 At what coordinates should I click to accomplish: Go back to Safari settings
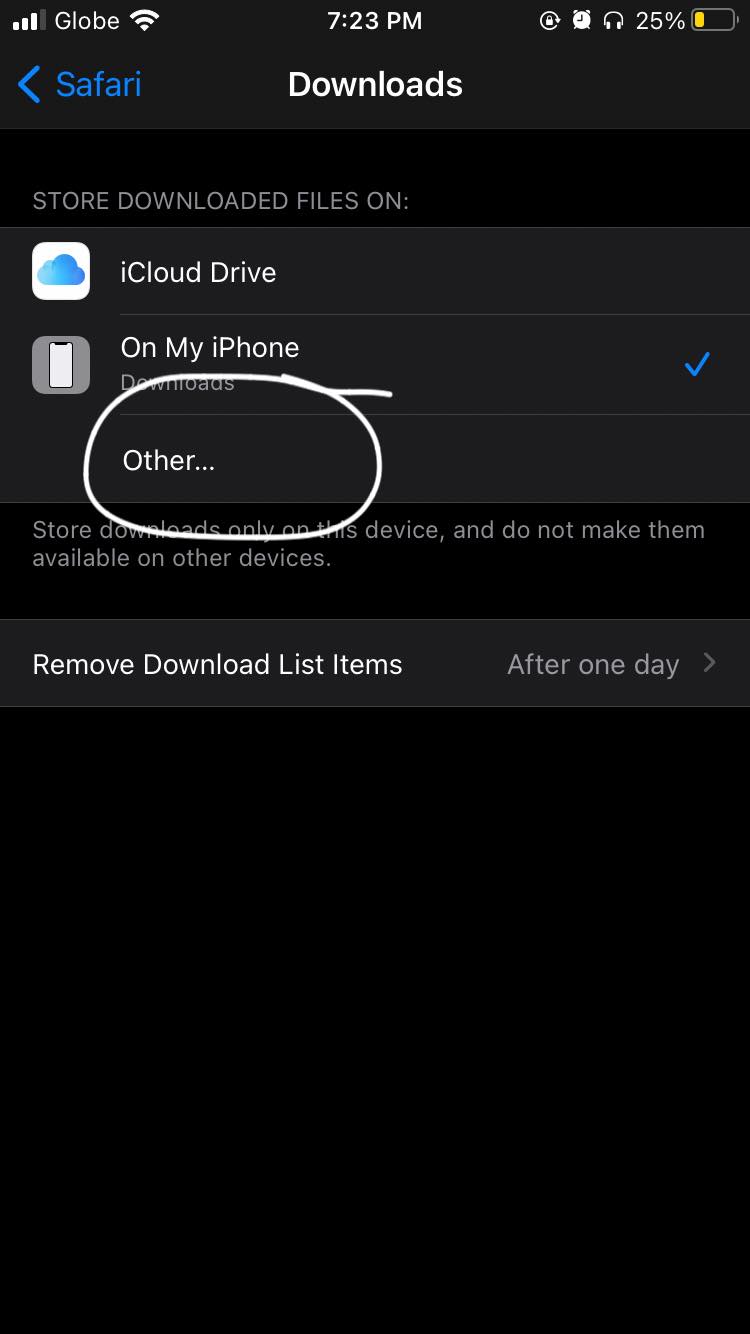pos(80,85)
